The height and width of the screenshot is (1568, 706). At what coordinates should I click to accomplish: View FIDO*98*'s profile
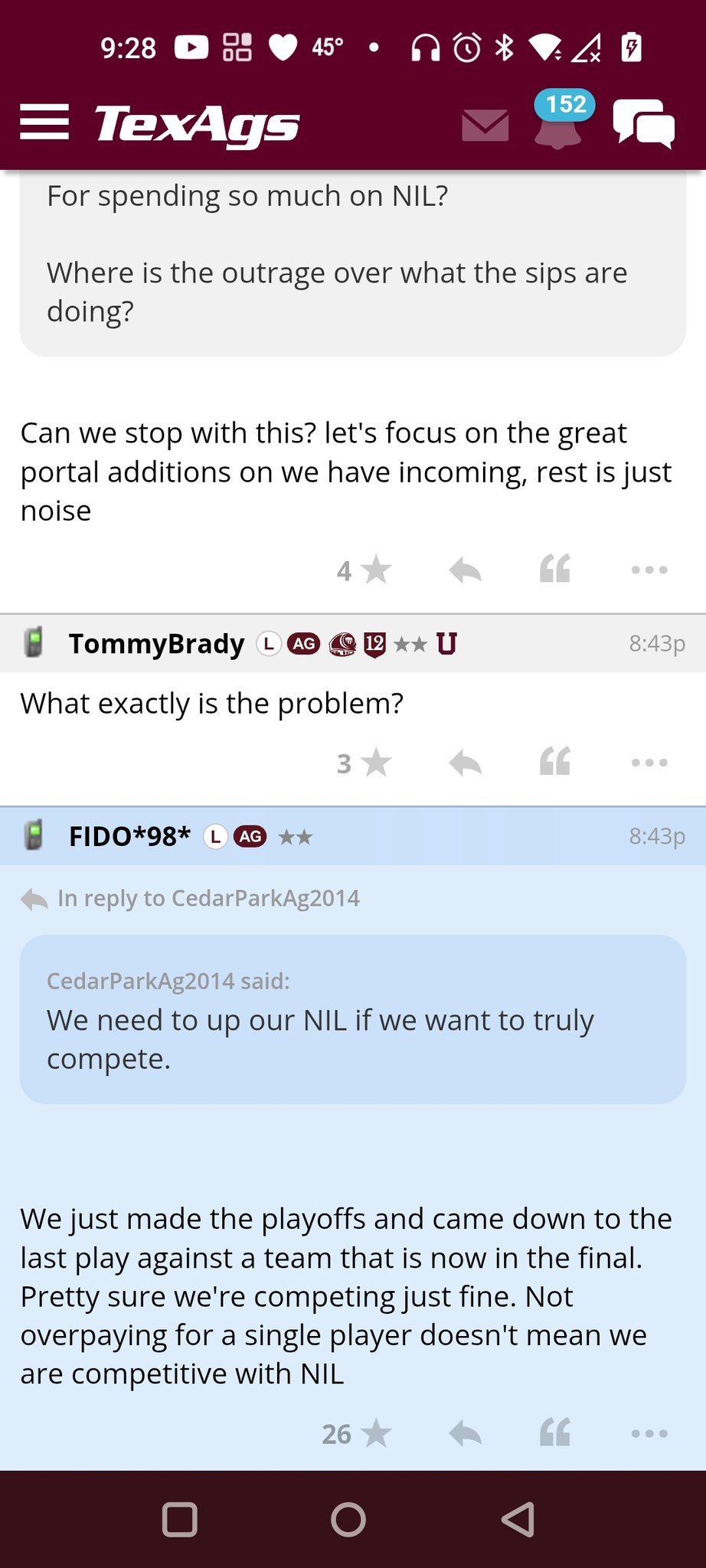pos(129,836)
